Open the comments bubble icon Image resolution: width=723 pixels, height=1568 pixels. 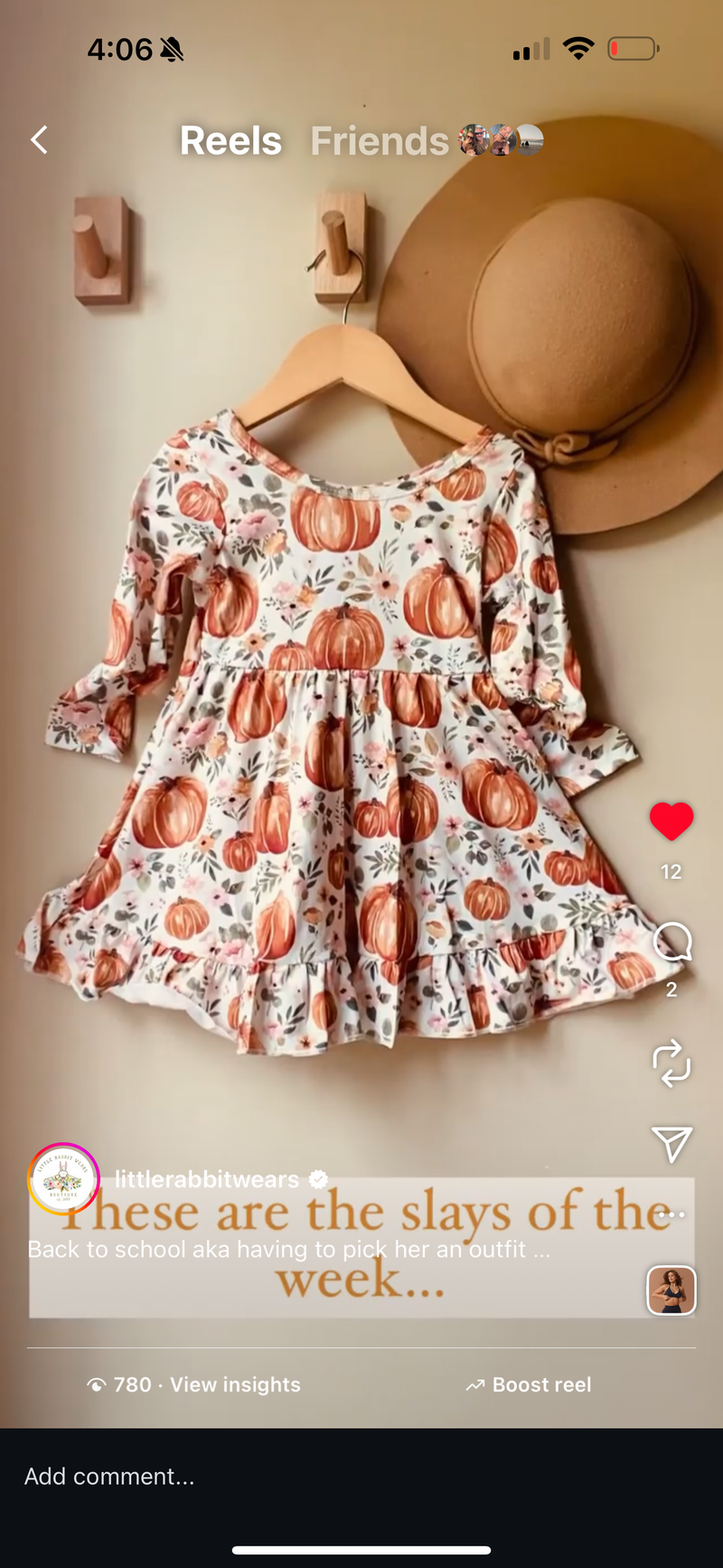coord(671,942)
